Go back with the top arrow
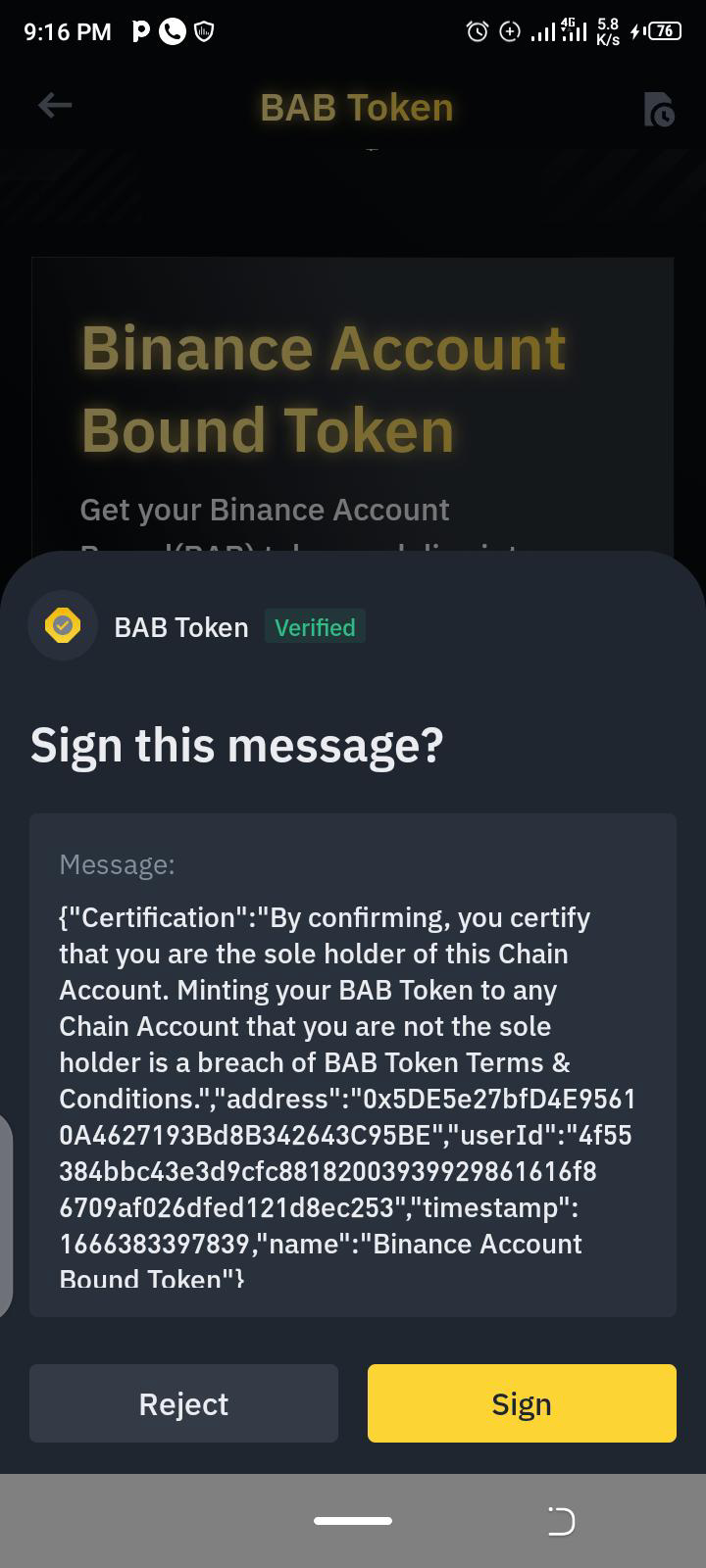Viewport: 706px width, 1568px height. (x=55, y=106)
